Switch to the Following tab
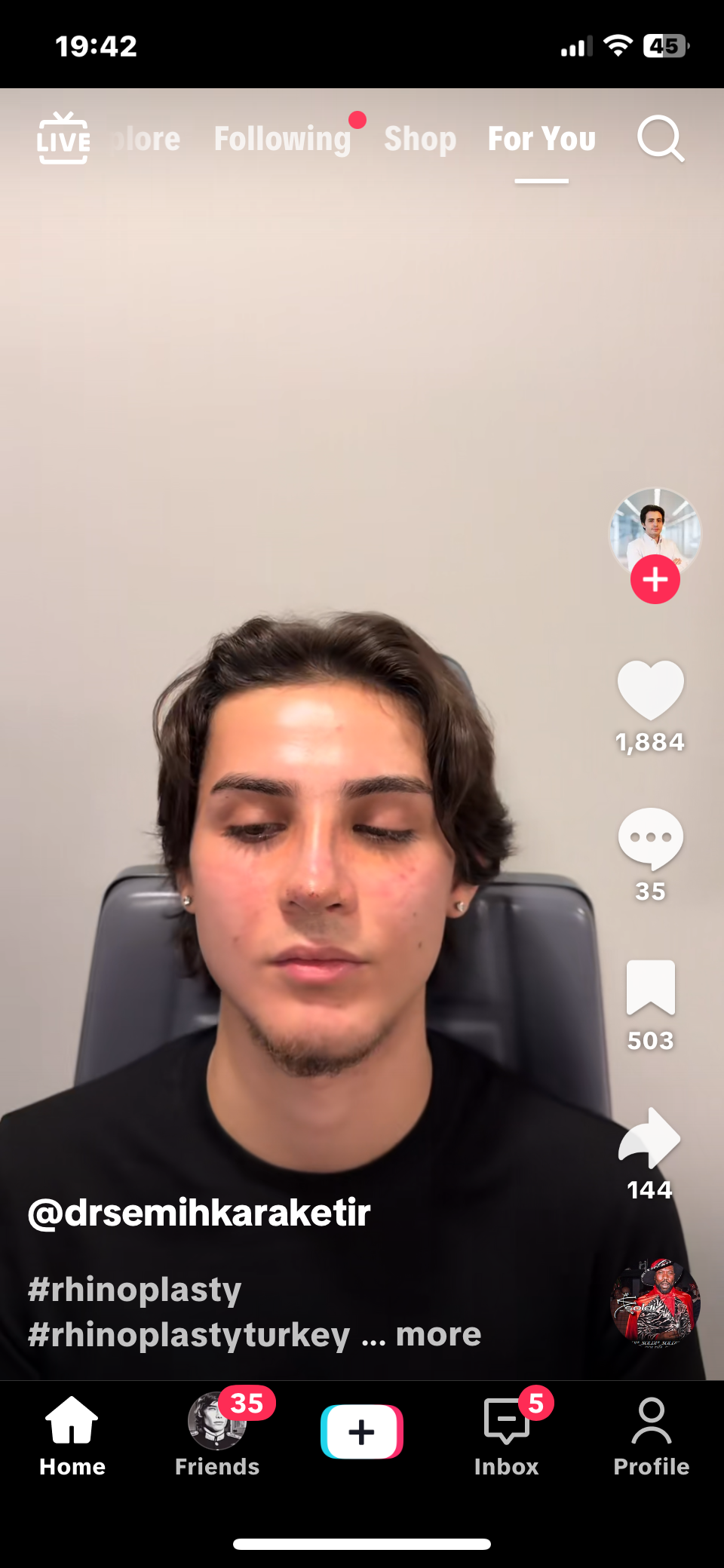The width and height of the screenshot is (724, 1568). point(283,139)
